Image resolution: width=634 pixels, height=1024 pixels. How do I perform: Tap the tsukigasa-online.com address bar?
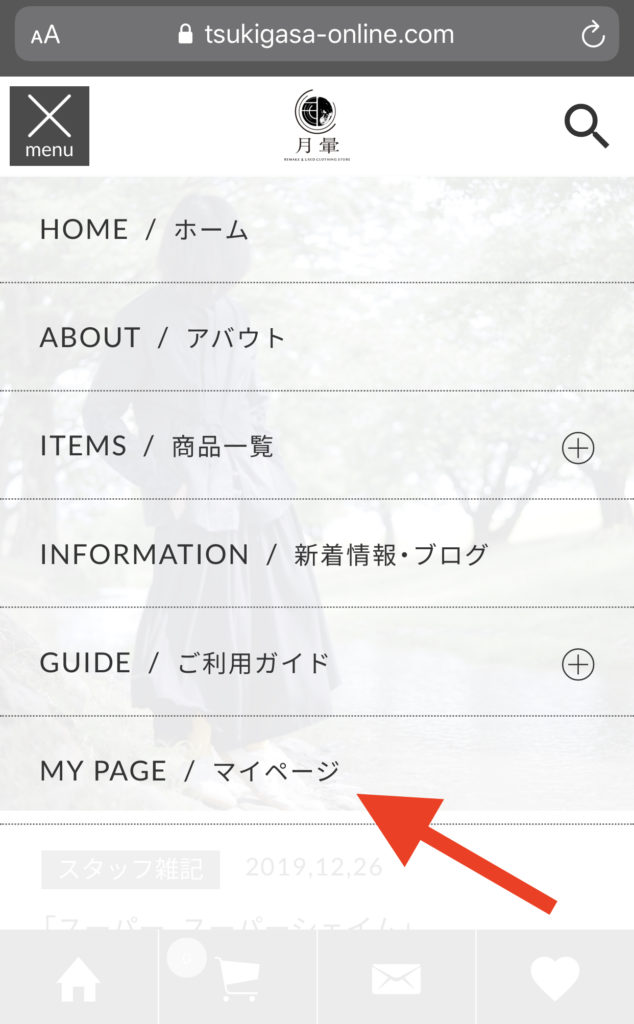pos(316,35)
